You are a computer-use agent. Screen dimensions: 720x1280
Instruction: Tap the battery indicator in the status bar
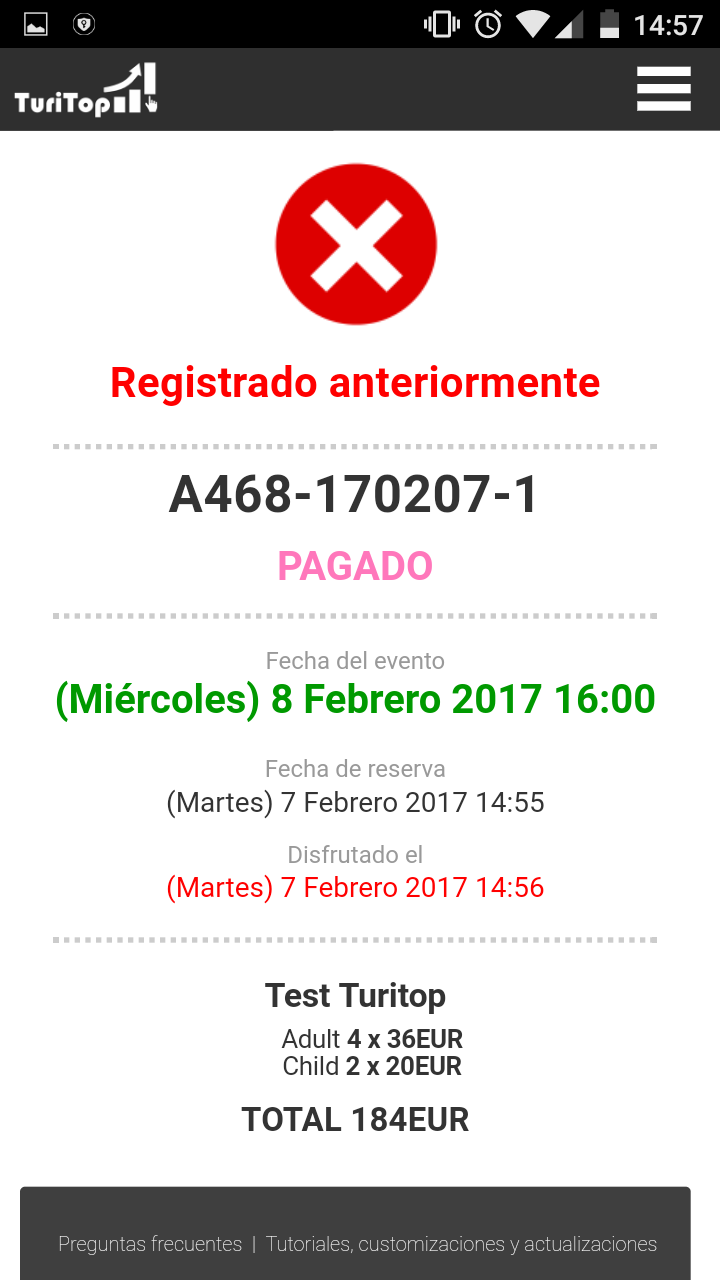611,22
